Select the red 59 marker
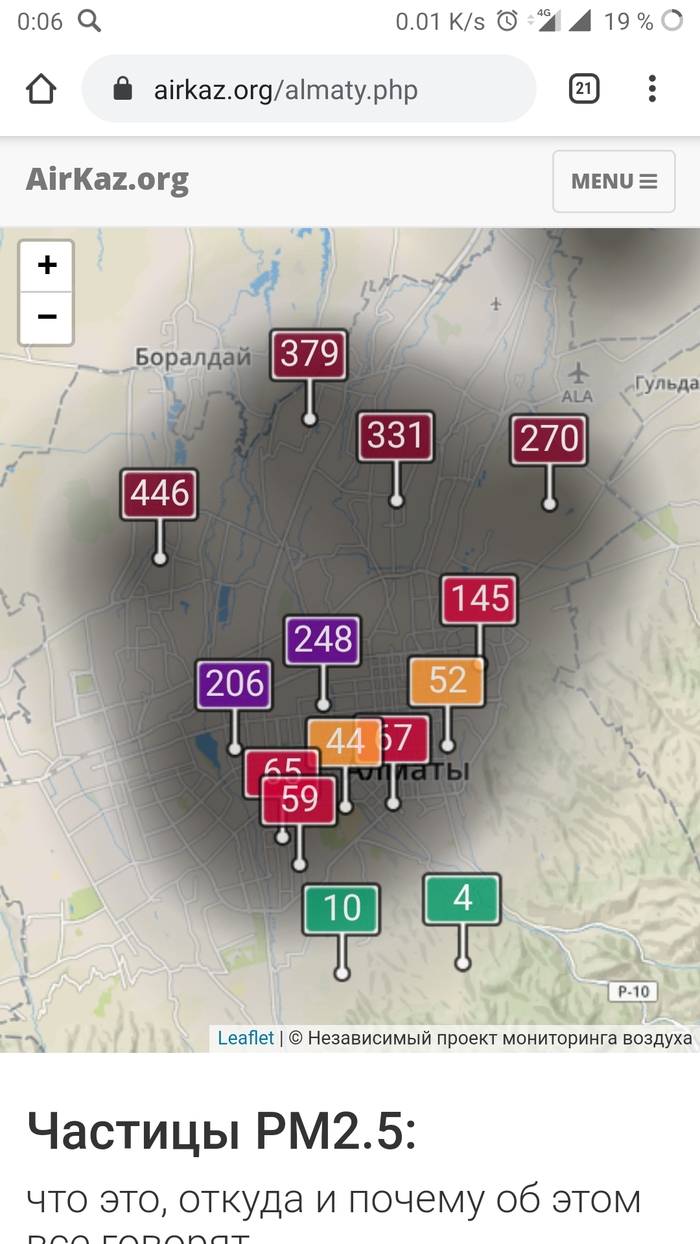Viewport: 700px width, 1244px height. [299, 799]
